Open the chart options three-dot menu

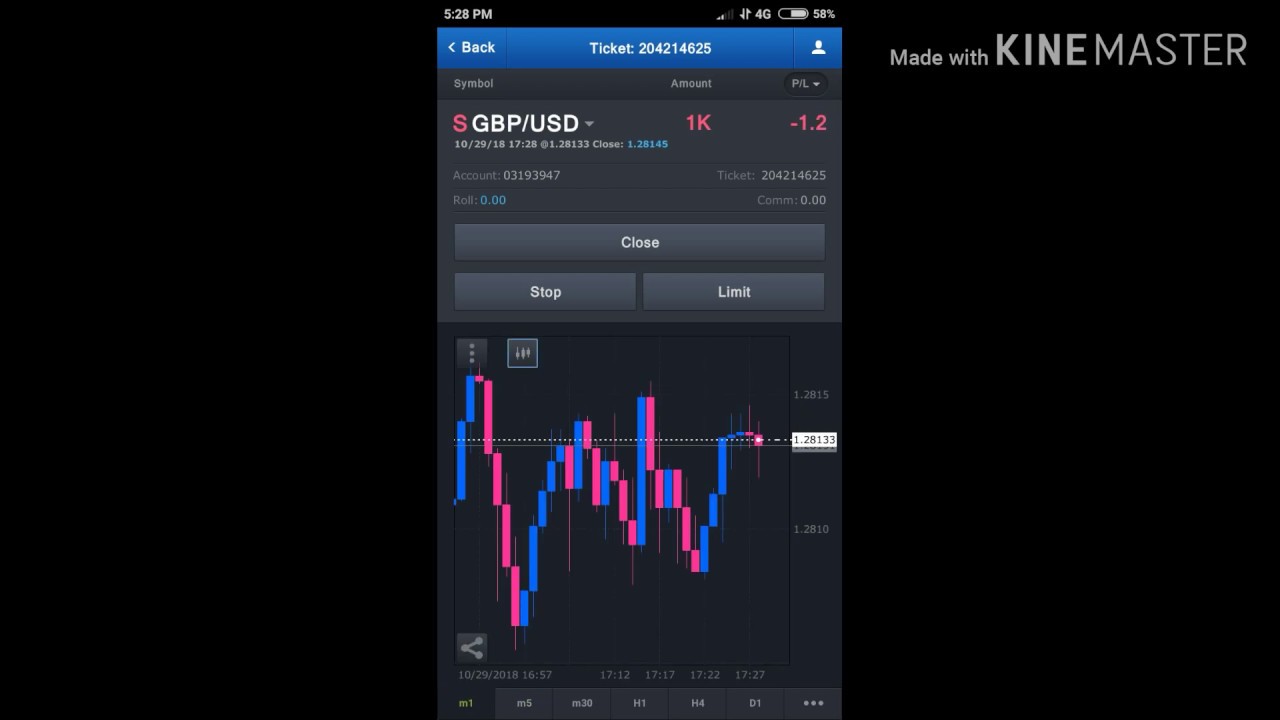472,353
